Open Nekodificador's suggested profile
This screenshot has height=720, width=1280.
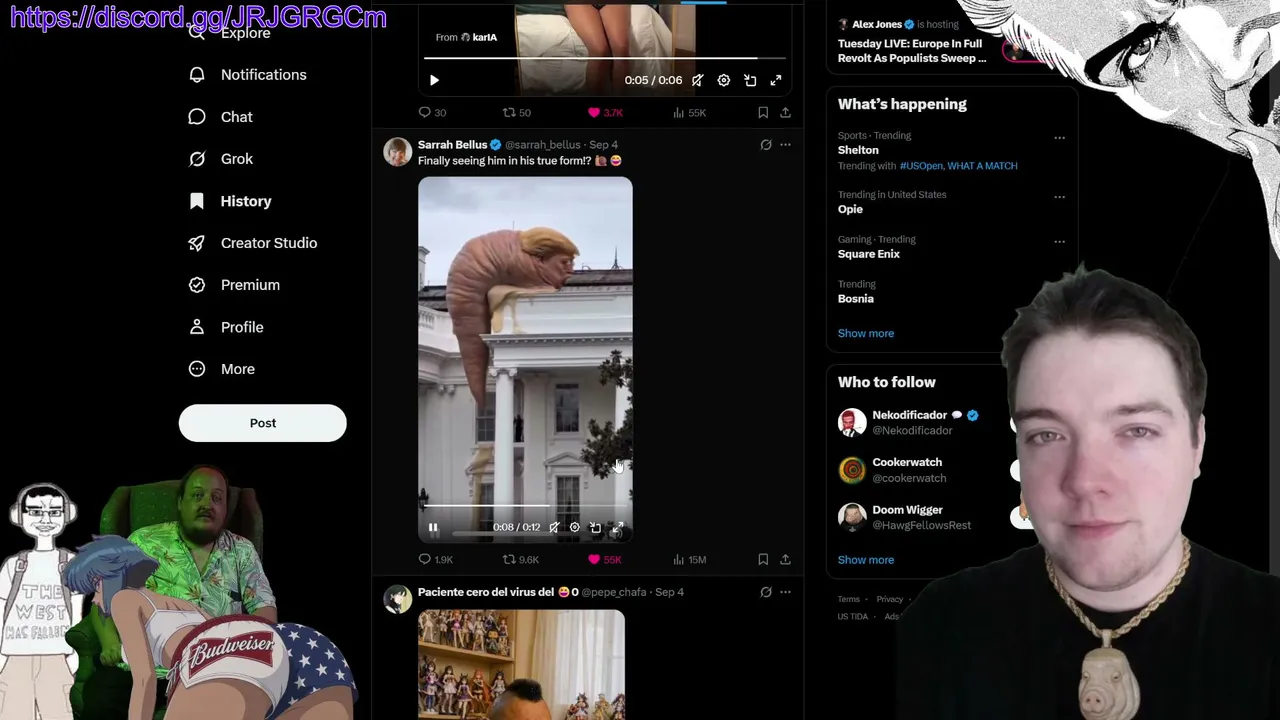point(908,422)
